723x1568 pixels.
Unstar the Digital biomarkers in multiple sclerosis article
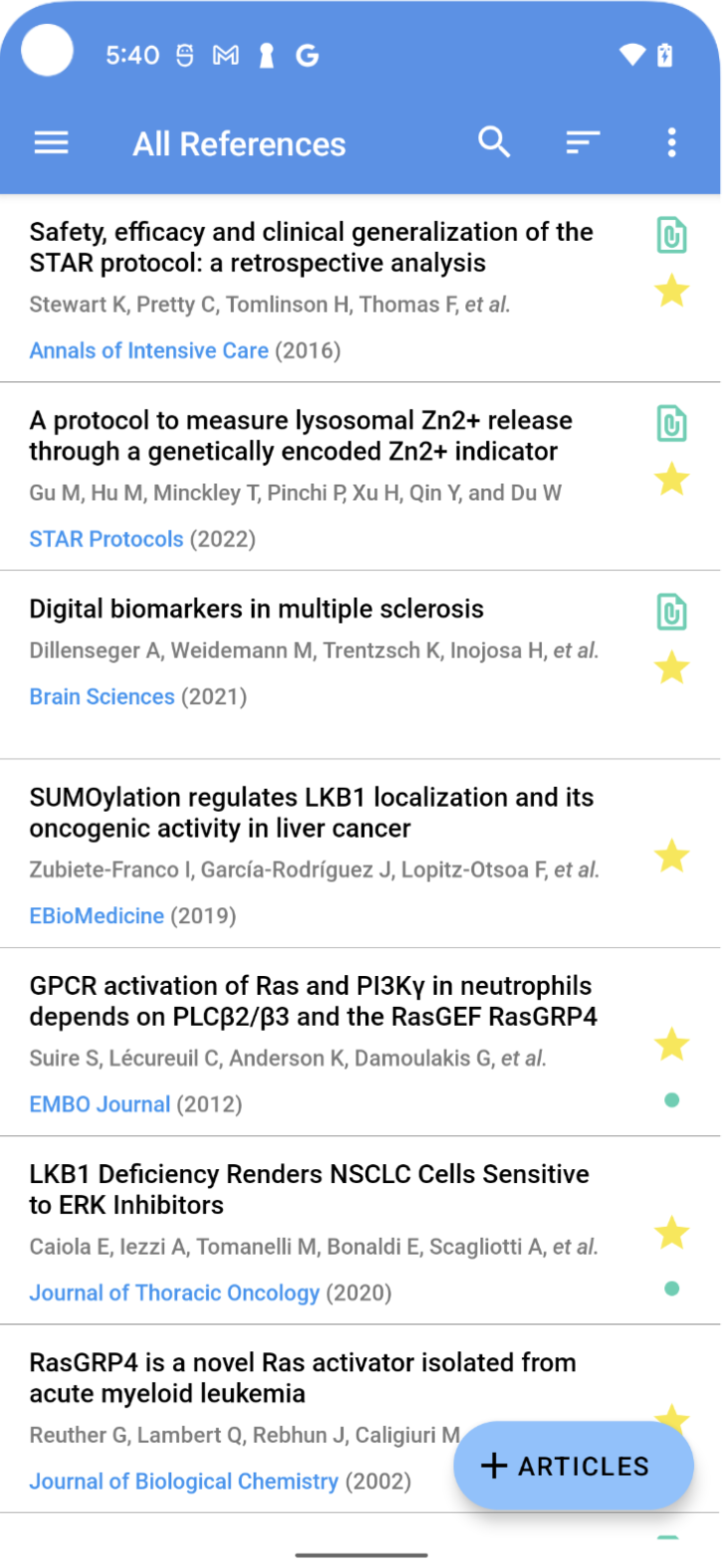click(672, 668)
